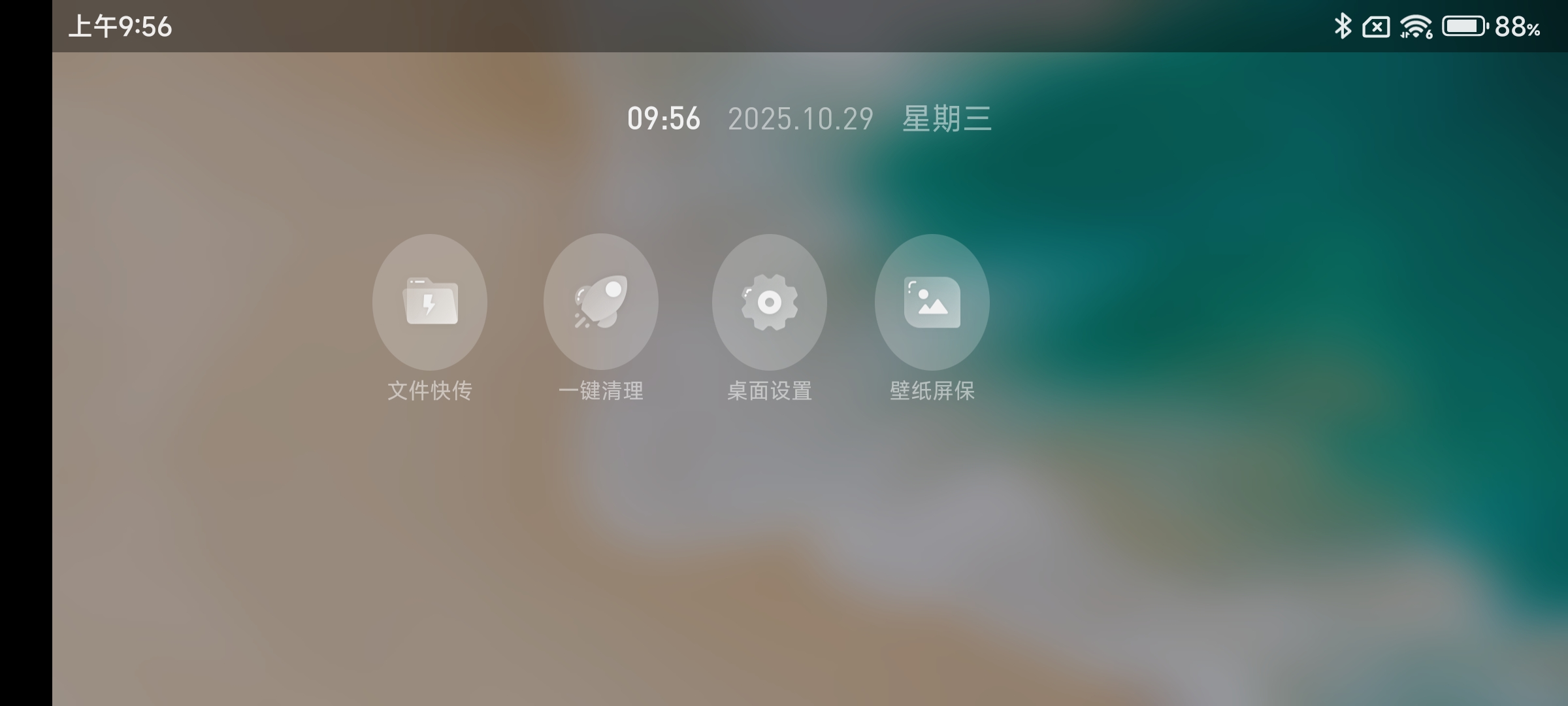This screenshot has width=1568, height=706.
Task: Open 壁纸屏保 wallpaper and screensaver
Action: click(932, 302)
